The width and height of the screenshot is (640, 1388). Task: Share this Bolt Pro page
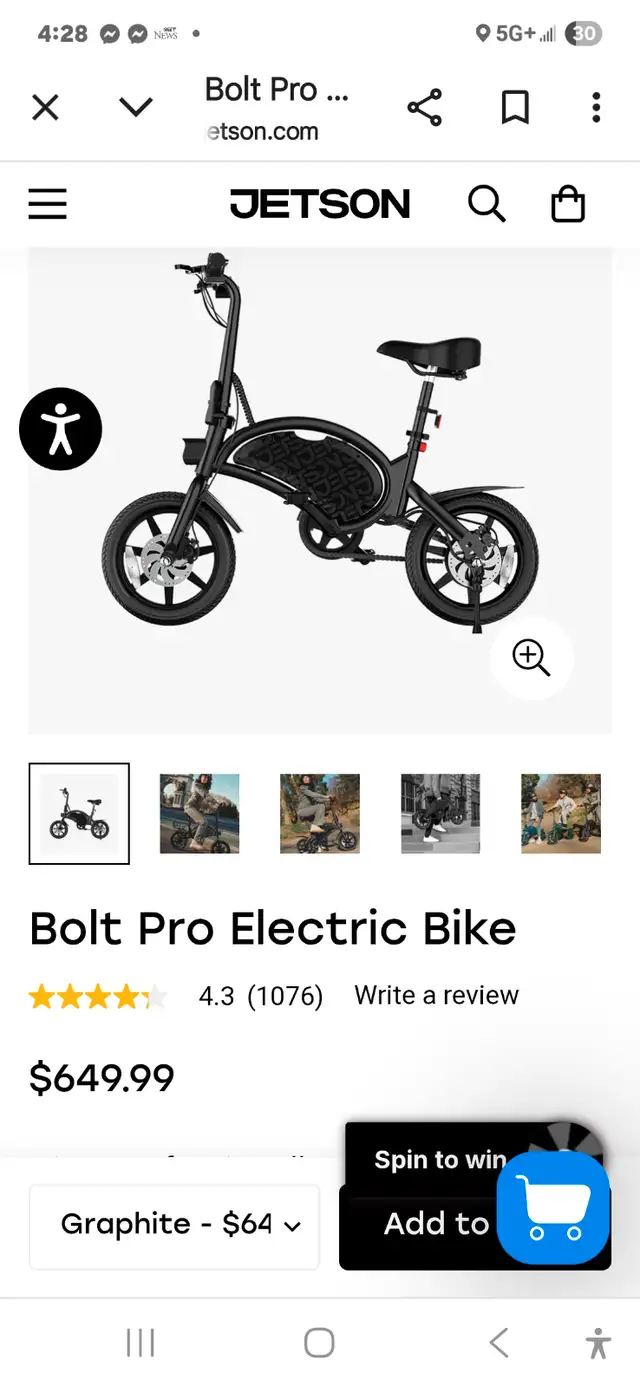424,107
